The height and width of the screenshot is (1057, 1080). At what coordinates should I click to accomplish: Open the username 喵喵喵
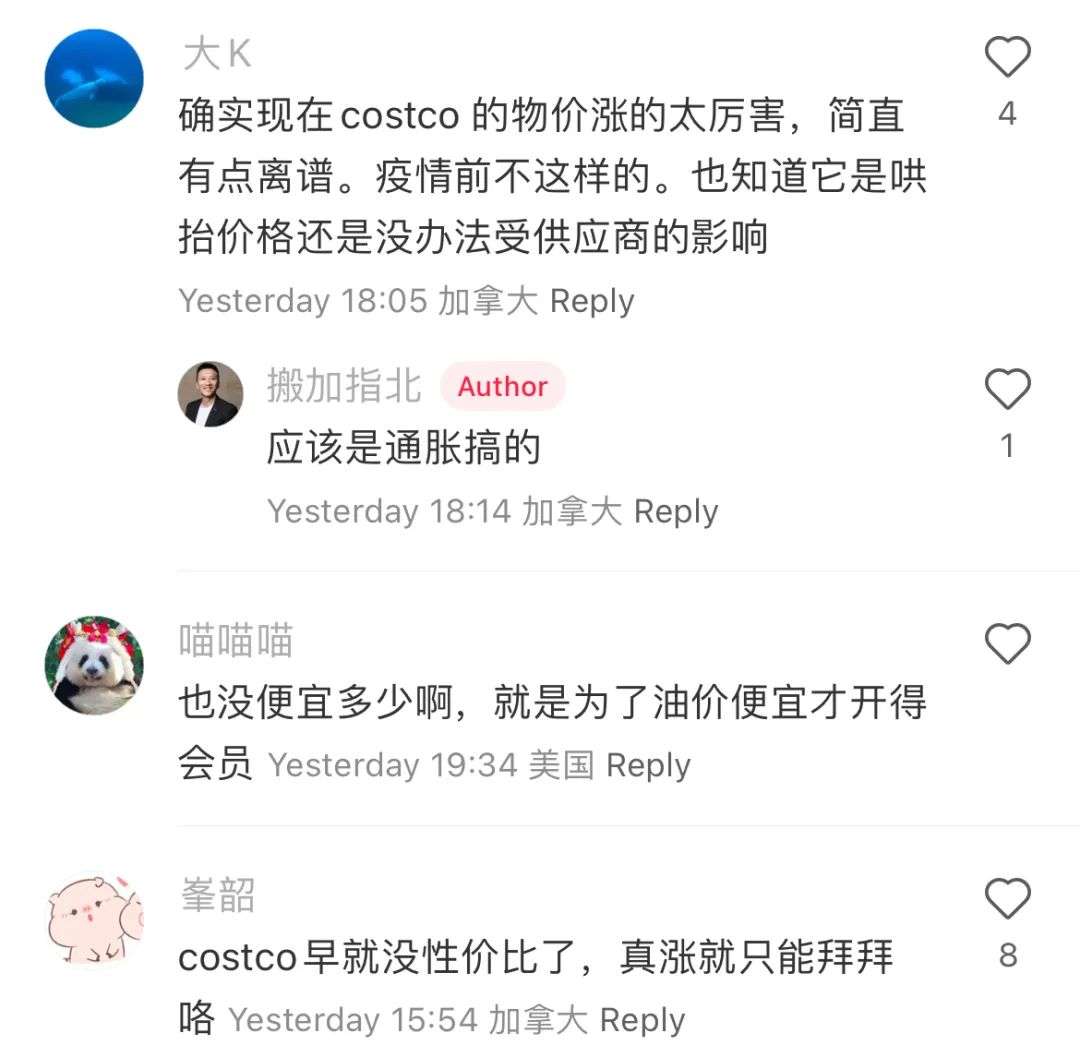[236, 640]
